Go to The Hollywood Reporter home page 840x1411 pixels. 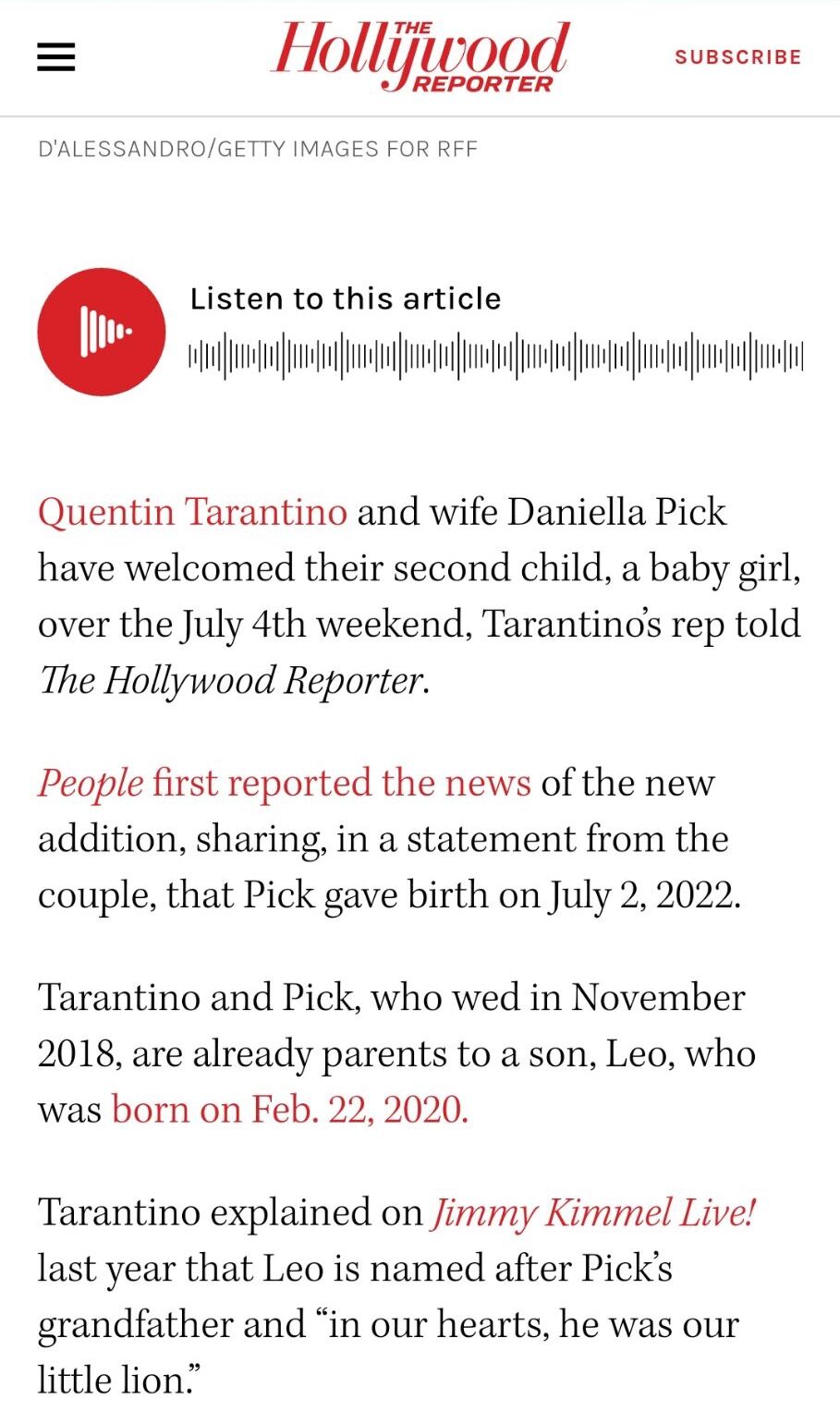point(420,56)
